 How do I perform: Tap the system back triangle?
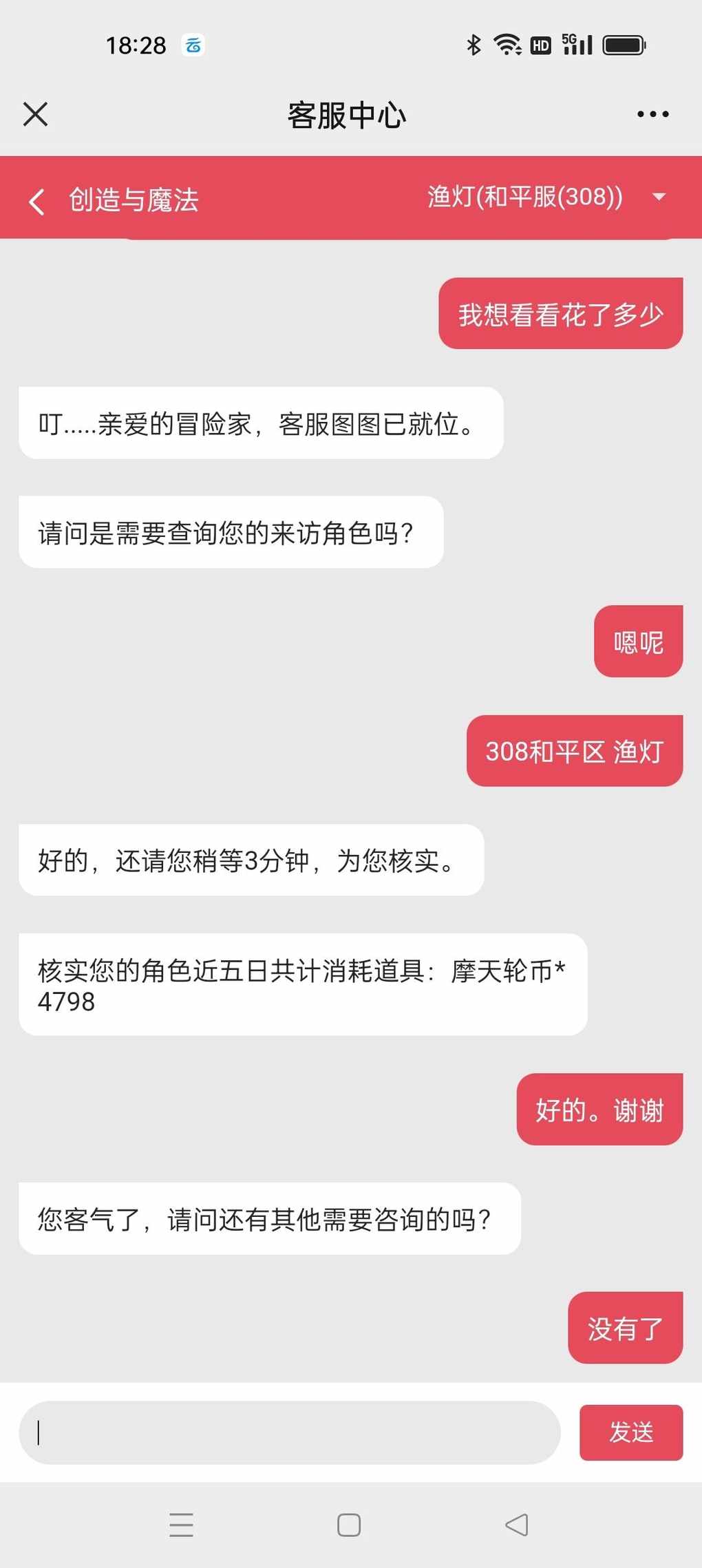[516, 1525]
